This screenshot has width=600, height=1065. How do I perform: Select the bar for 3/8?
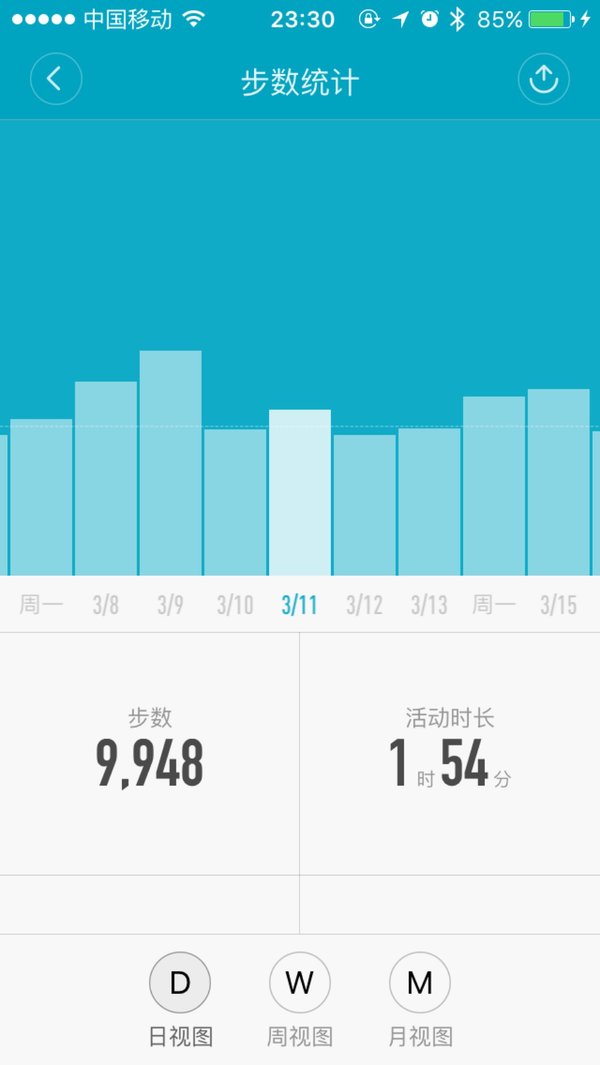(106, 478)
